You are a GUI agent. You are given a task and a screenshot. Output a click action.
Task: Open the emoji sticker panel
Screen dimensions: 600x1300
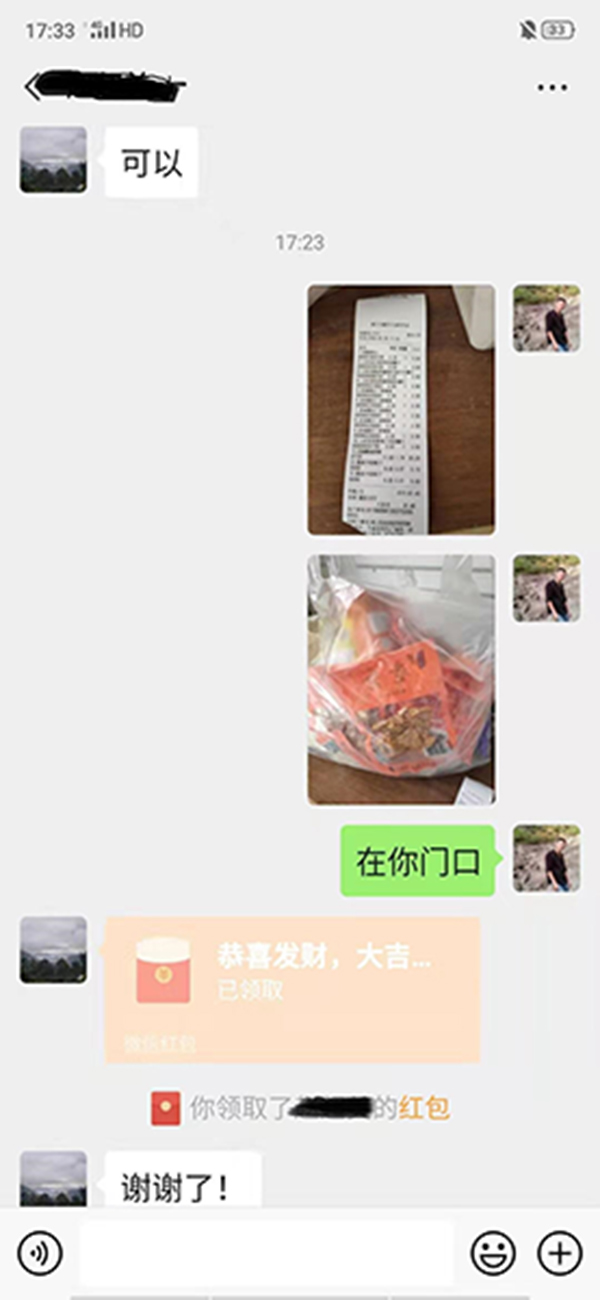click(493, 1252)
